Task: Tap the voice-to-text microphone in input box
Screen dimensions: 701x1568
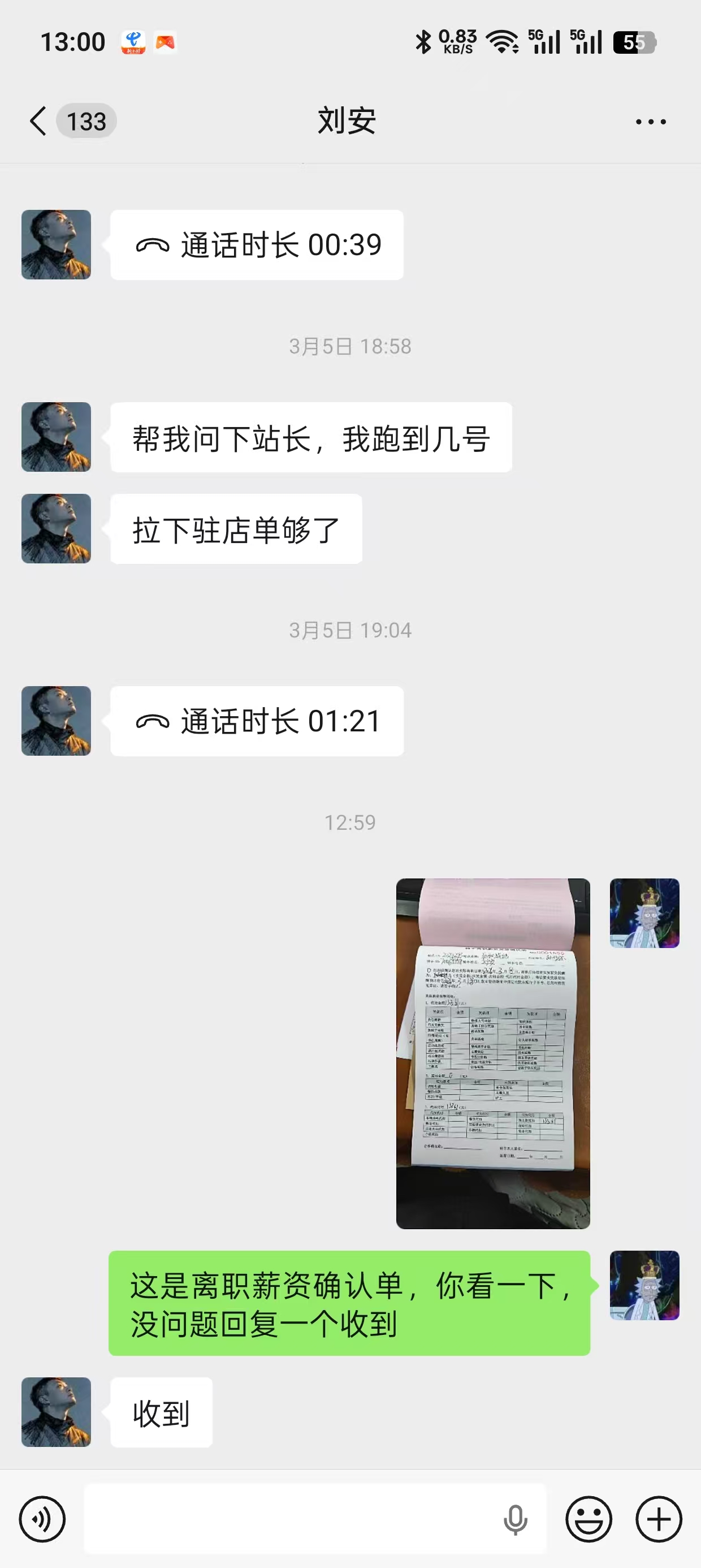Action: [515, 1520]
